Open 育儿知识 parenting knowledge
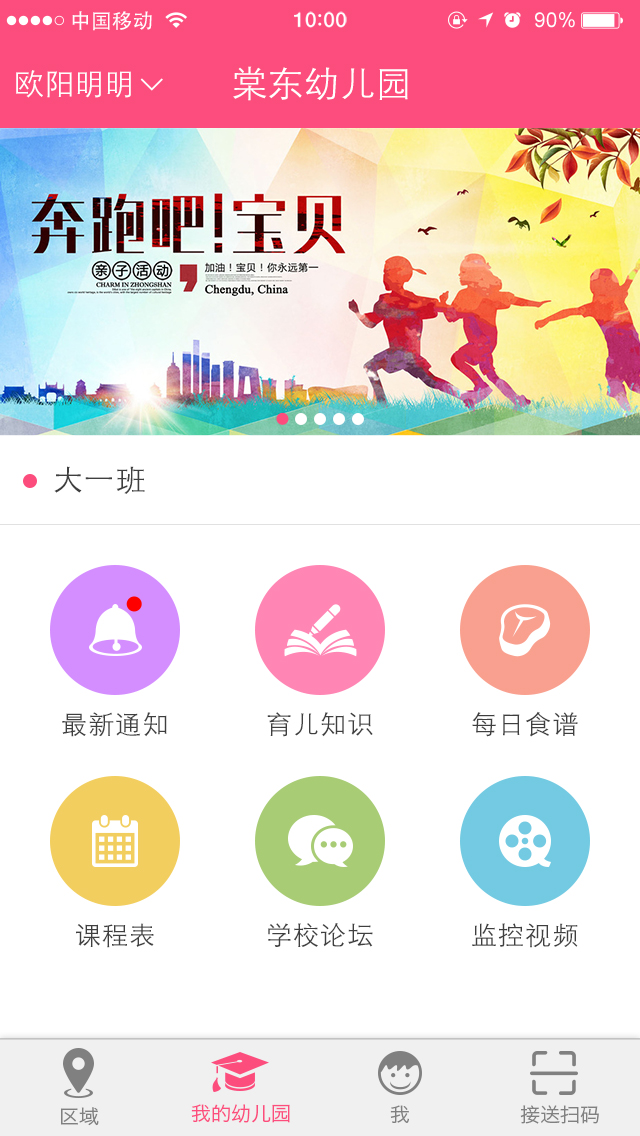This screenshot has height=1136, width=640. [320, 631]
